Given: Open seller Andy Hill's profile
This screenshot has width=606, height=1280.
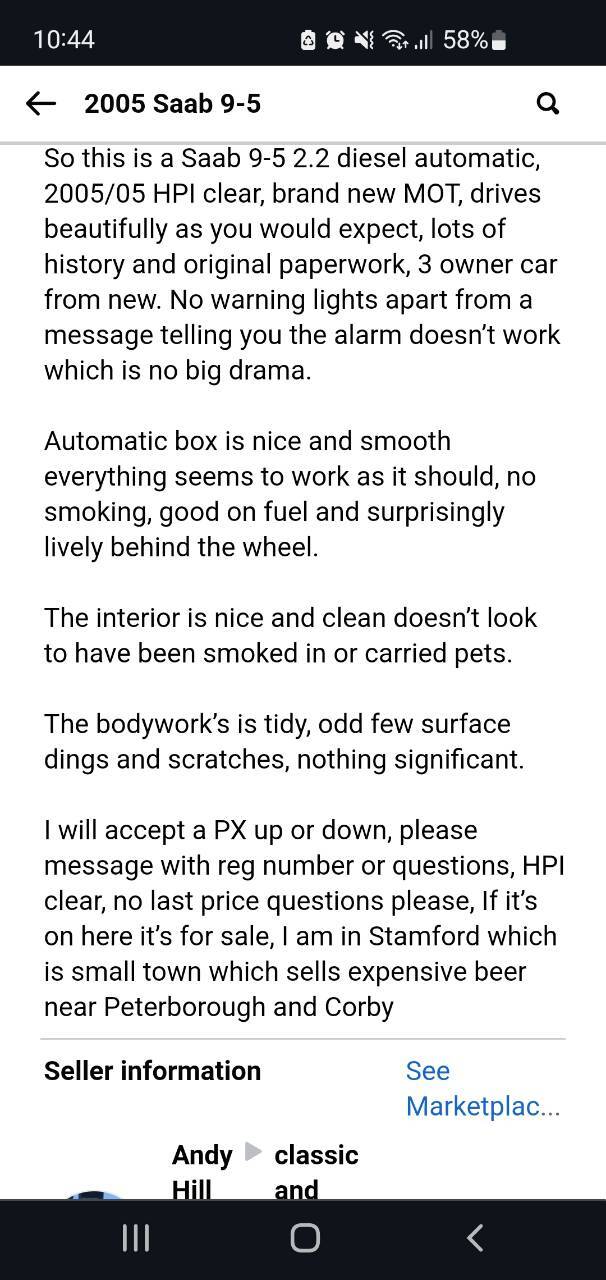Looking at the screenshot, I should coord(203,1170).
